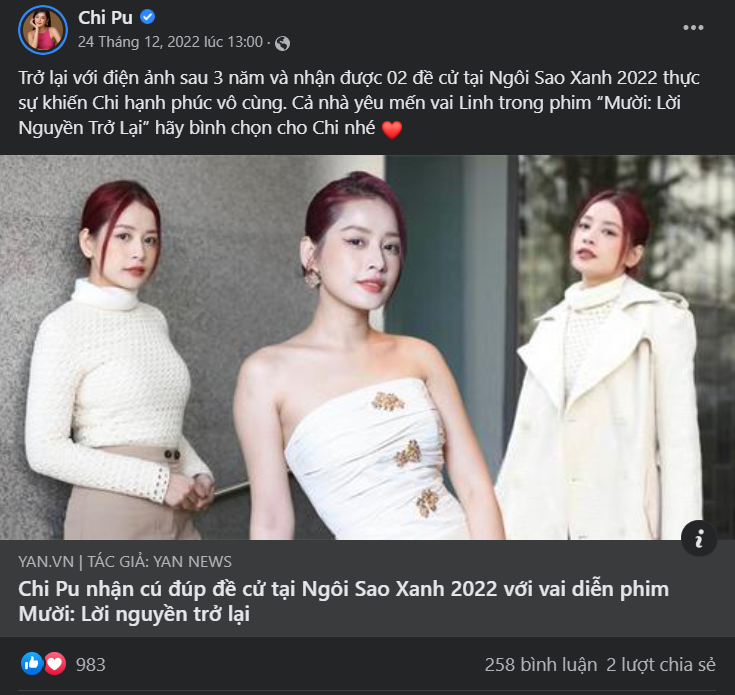Image resolution: width=735 pixels, height=695 pixels.
Task: Tap the info icon on the link preview
Action: [x=698, y=538]
